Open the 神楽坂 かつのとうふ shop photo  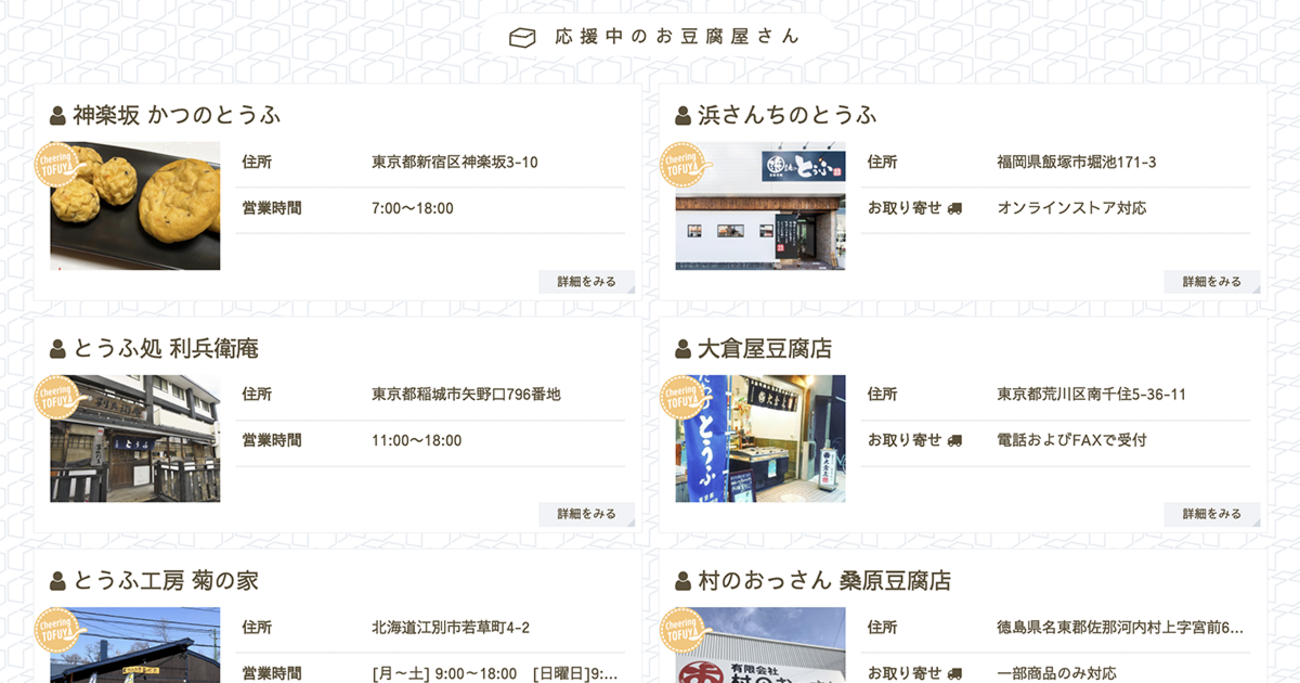click(x=135, y=206)
